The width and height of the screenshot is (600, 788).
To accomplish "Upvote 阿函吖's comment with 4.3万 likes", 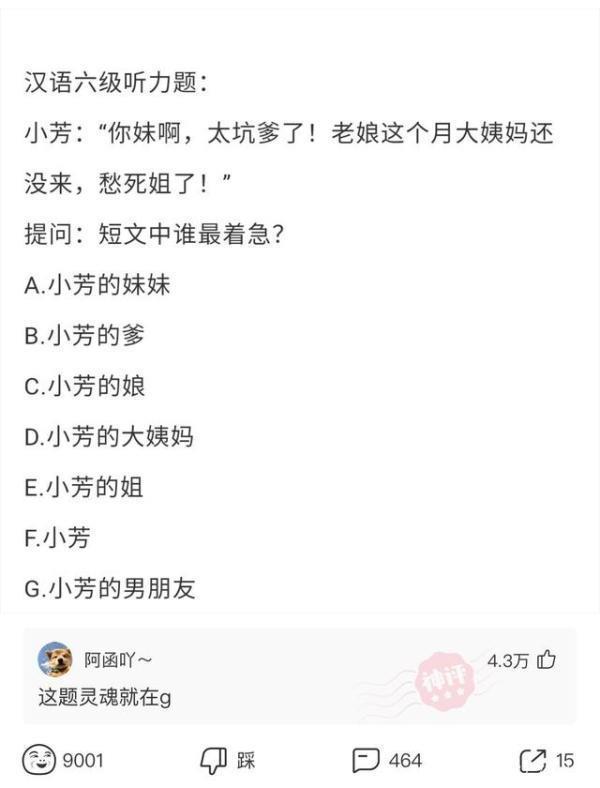I will click(547, 660).
